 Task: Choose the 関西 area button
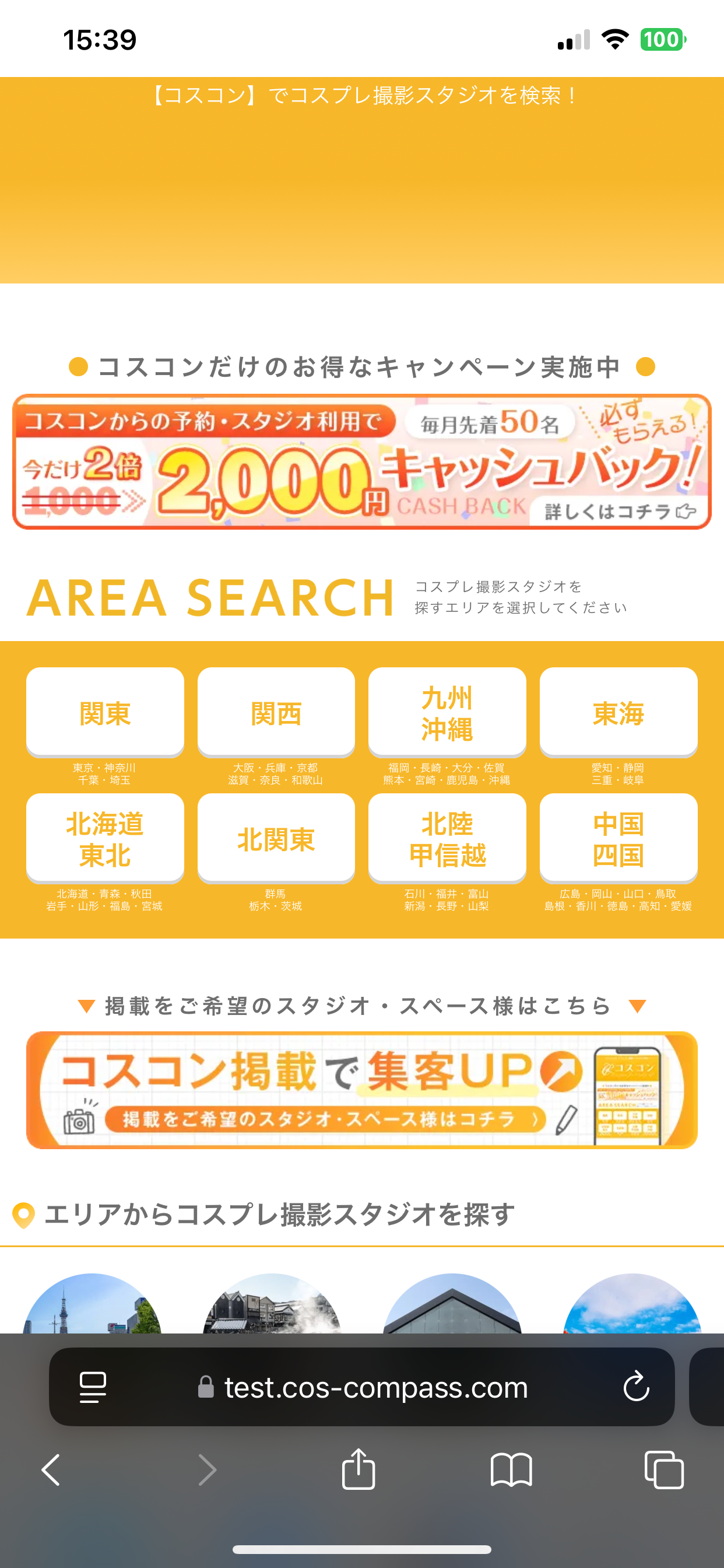click(276, 712)
